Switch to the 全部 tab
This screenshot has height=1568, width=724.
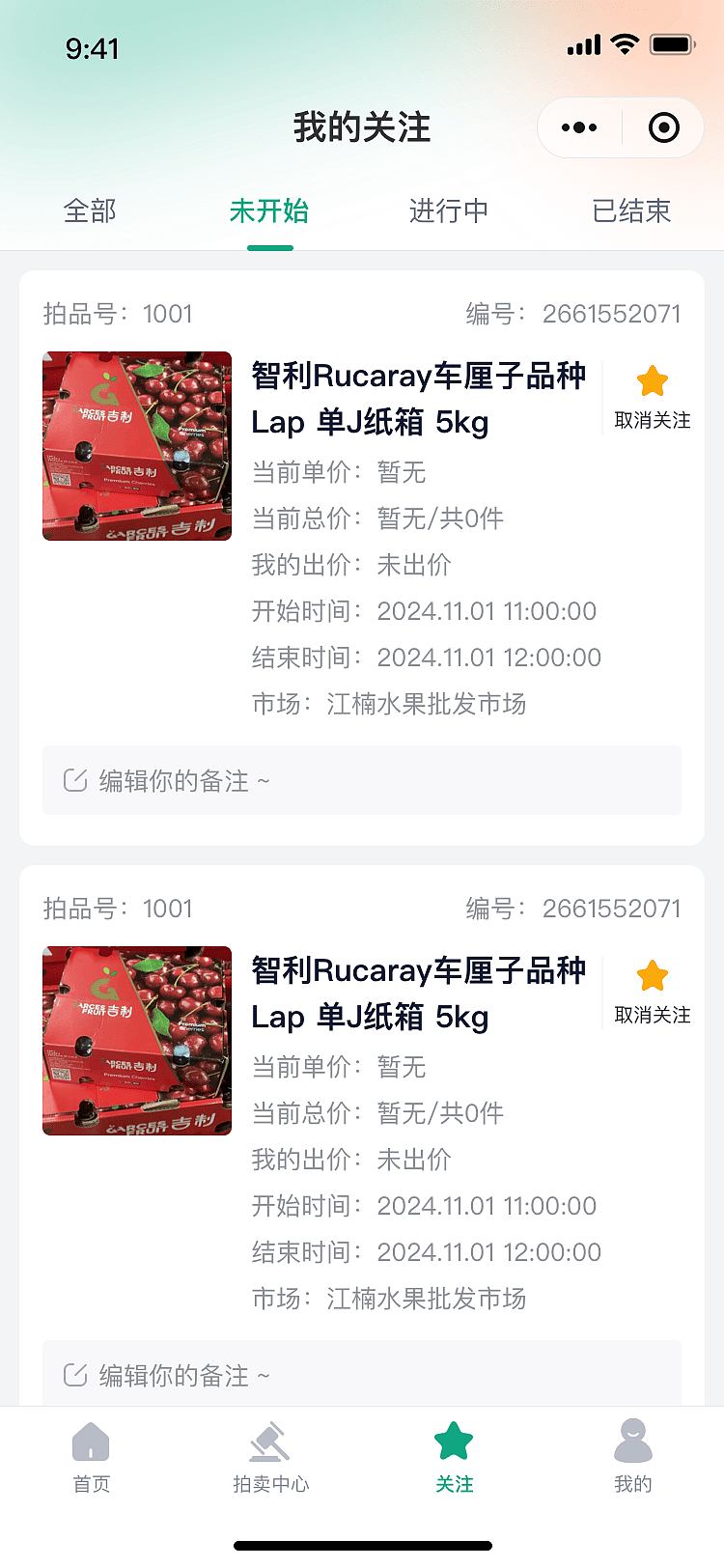[x=90, y=210]
